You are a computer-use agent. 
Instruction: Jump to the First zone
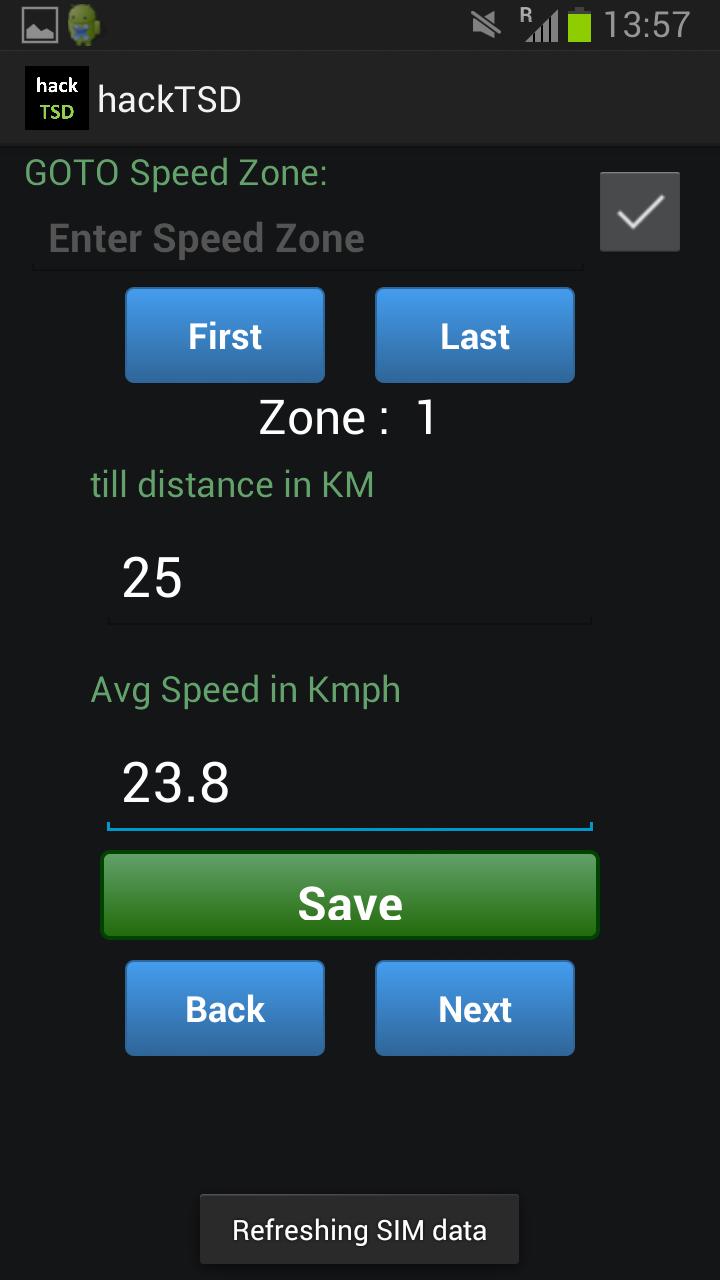pyautogui.click(x=225, y=336)
